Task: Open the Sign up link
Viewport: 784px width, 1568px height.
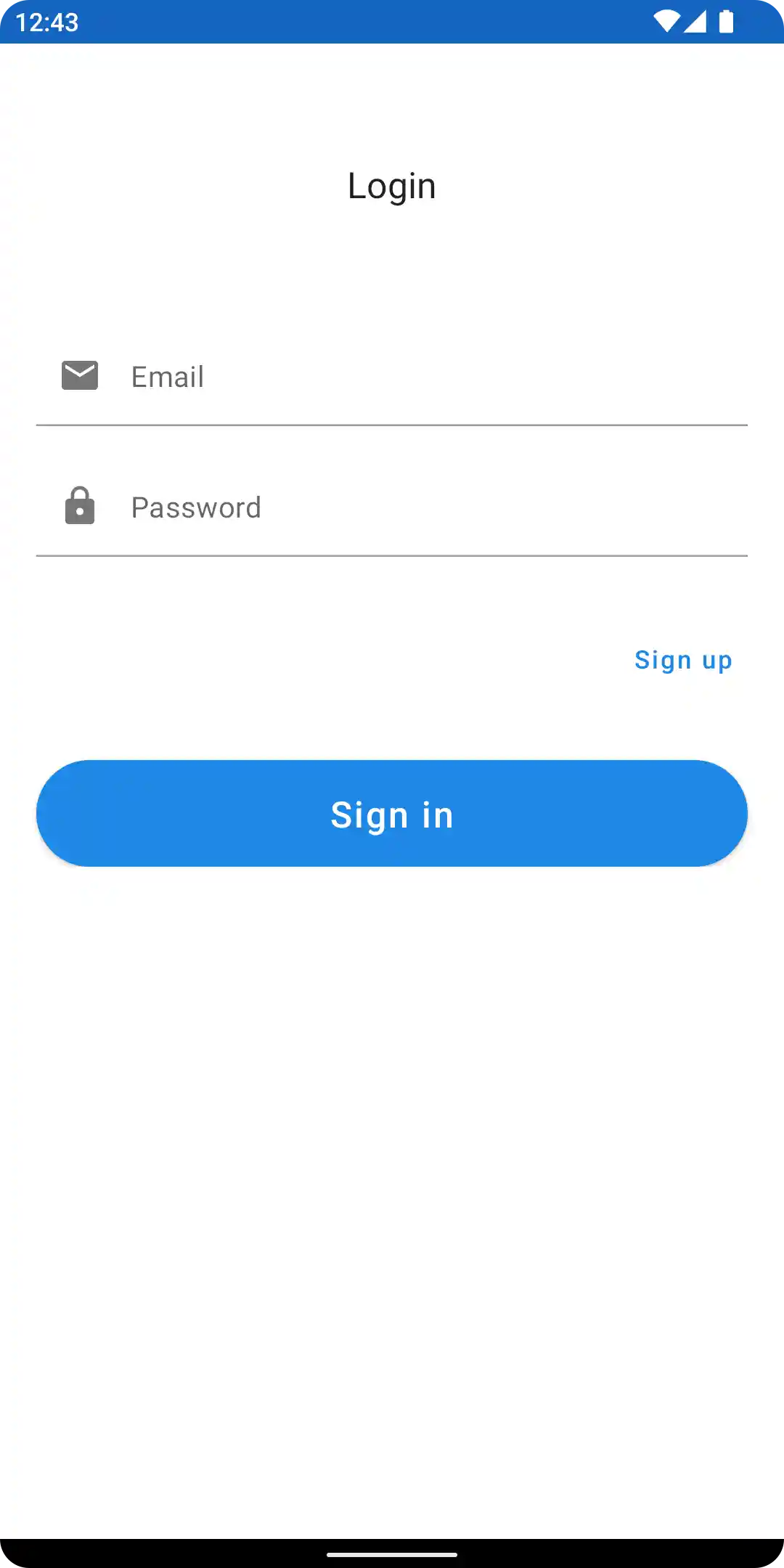Action: pos(683,661)
